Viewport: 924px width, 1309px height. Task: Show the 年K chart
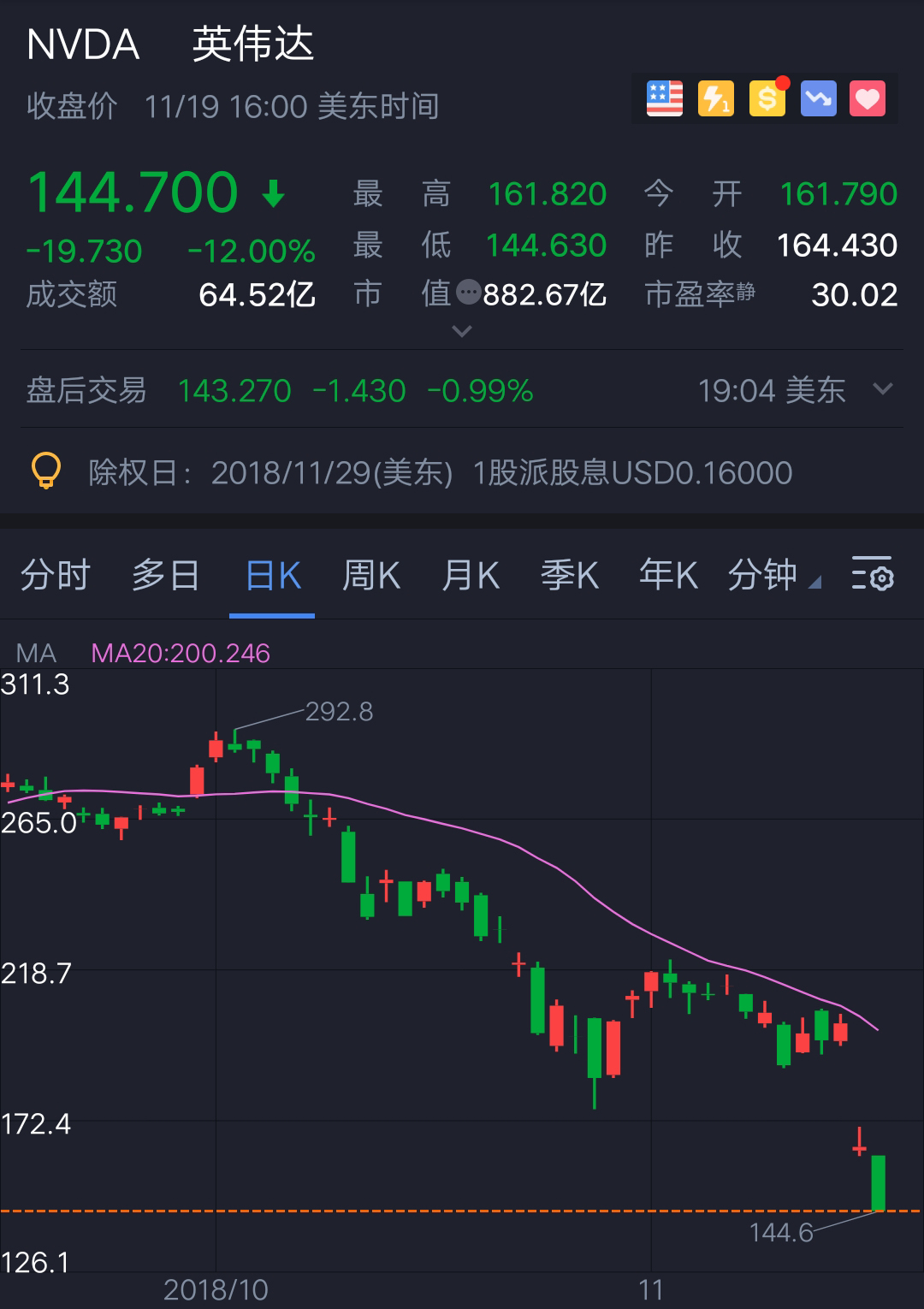(x=667, y=575)
